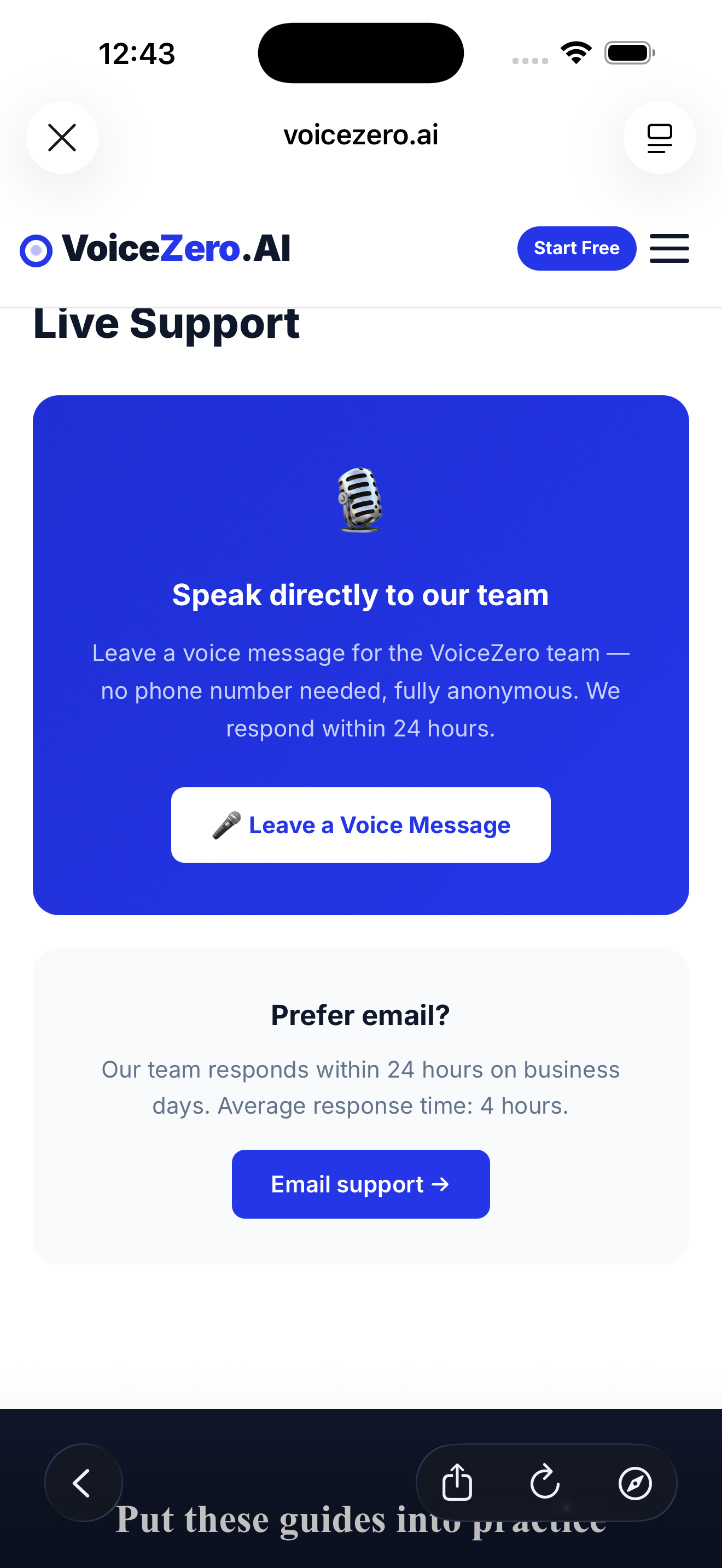This screenshot has width=722, height=1568.
Task: Go back to previous page
Action: click(83, 1483)
